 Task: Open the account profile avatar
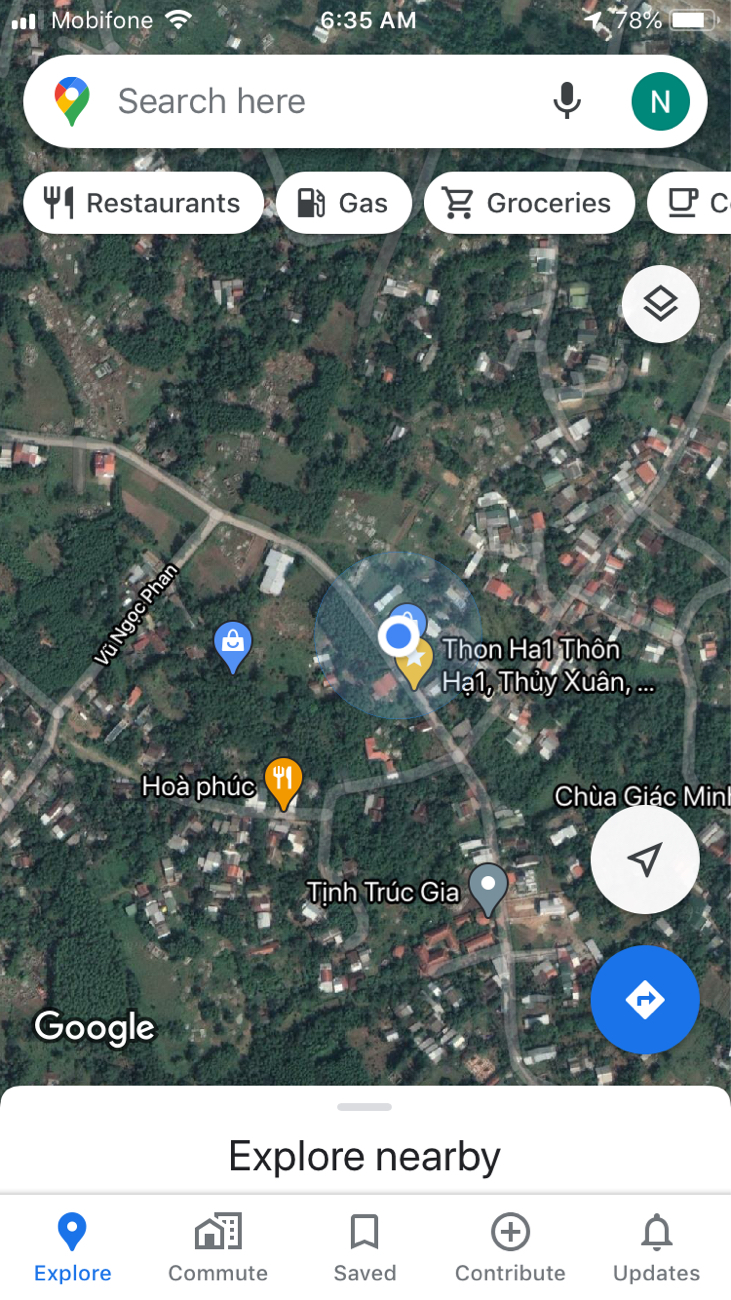tap(660, 102)
